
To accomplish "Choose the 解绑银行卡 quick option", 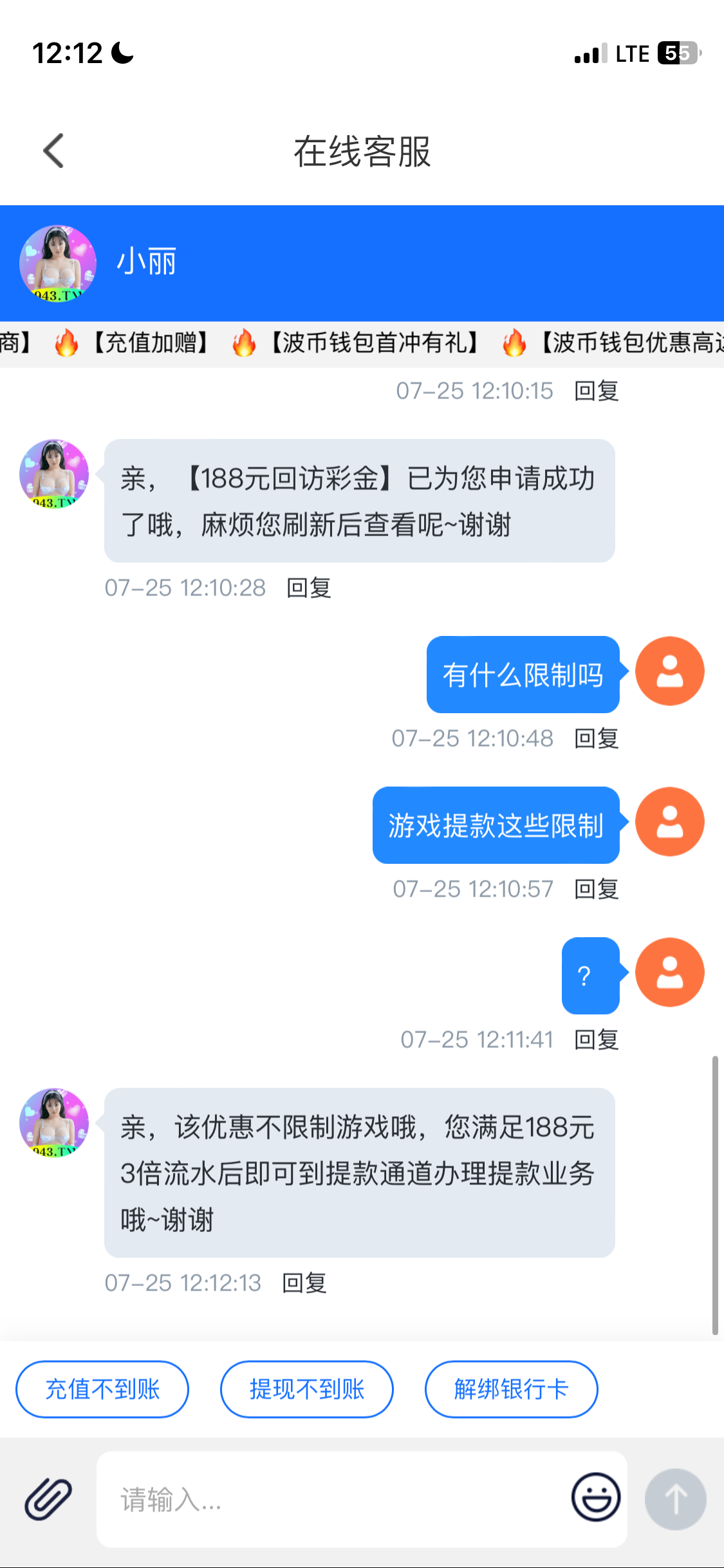I will (x=511, y=1389).
